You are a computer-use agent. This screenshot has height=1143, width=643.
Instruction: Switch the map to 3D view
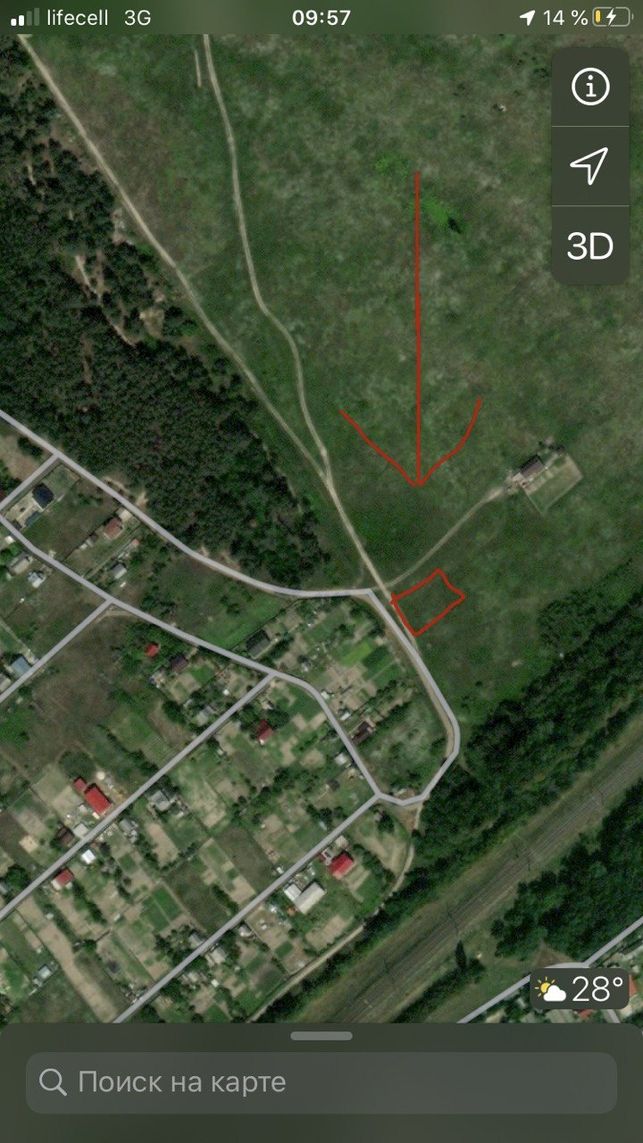pos(590,246)
